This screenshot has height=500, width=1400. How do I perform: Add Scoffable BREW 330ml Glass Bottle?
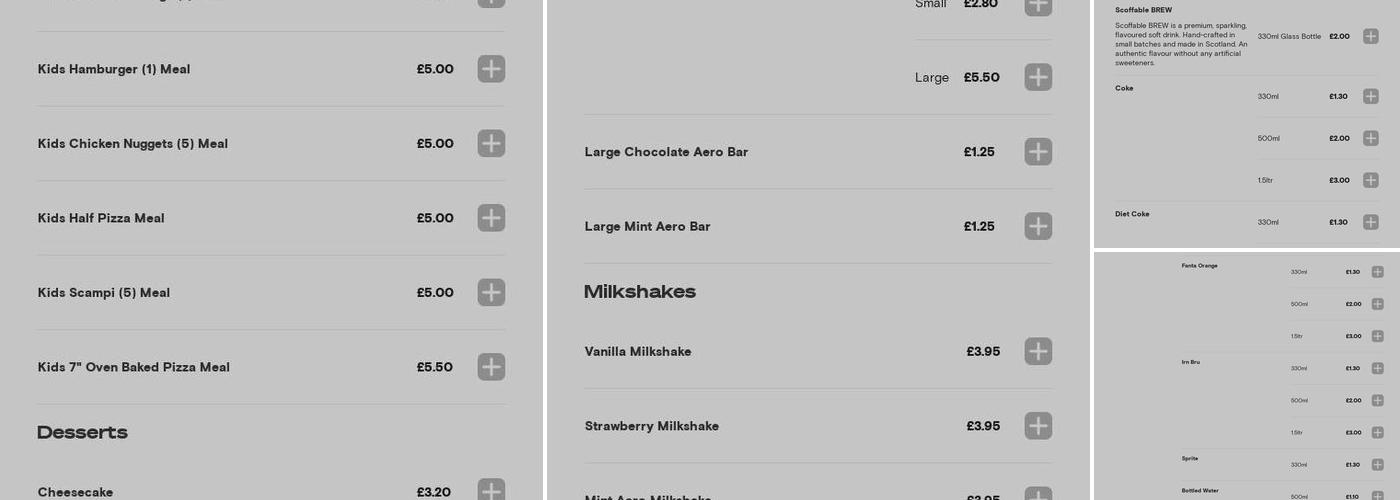[x=1370, y=36]
